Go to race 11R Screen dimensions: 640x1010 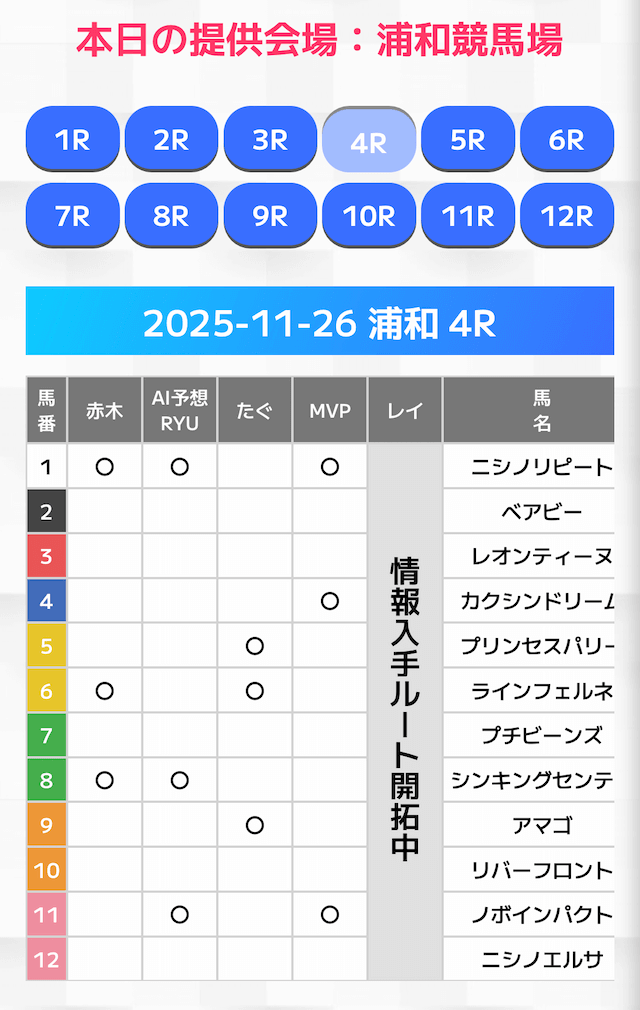click(468, 215)
